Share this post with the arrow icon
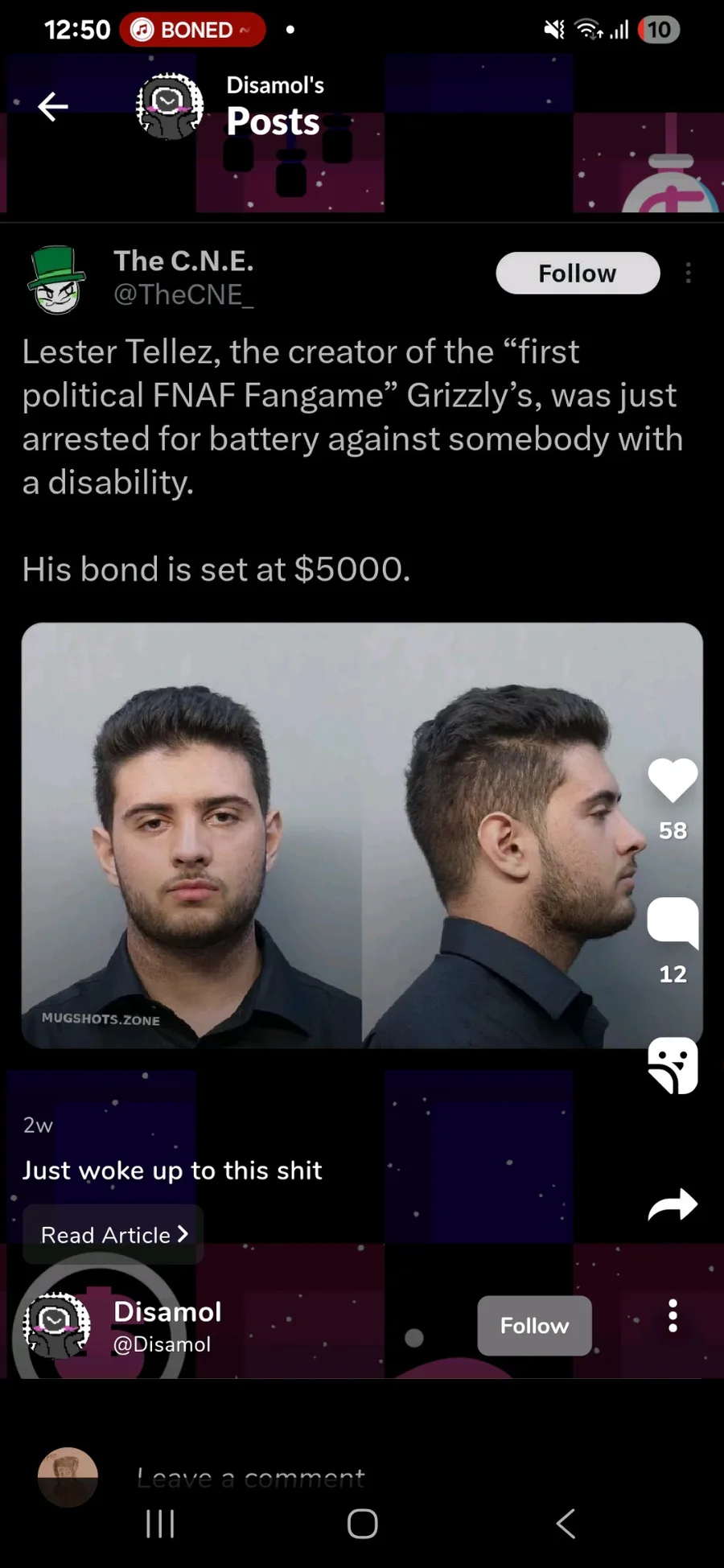 click(673, 1204)
